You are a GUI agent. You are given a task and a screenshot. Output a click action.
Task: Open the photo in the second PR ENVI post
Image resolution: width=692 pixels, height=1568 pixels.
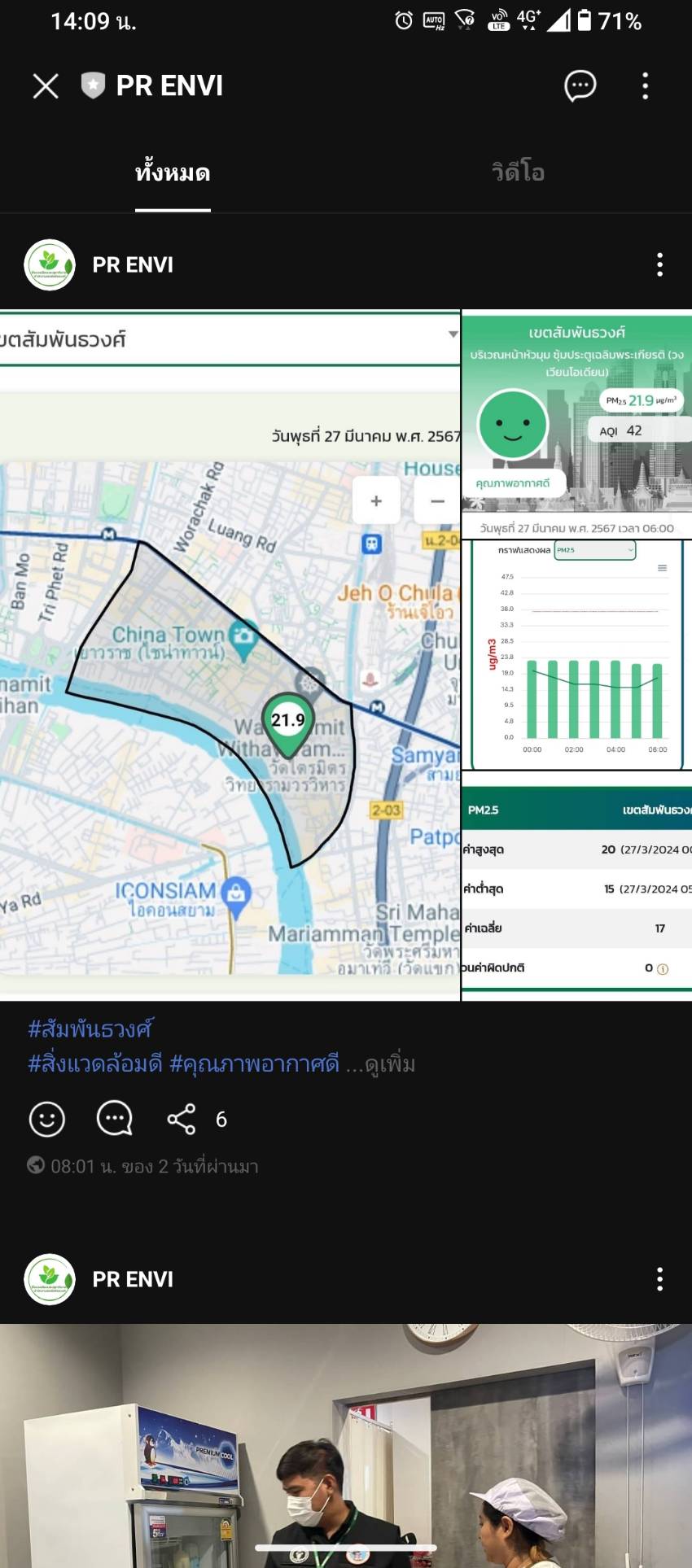click(346, 1444)
